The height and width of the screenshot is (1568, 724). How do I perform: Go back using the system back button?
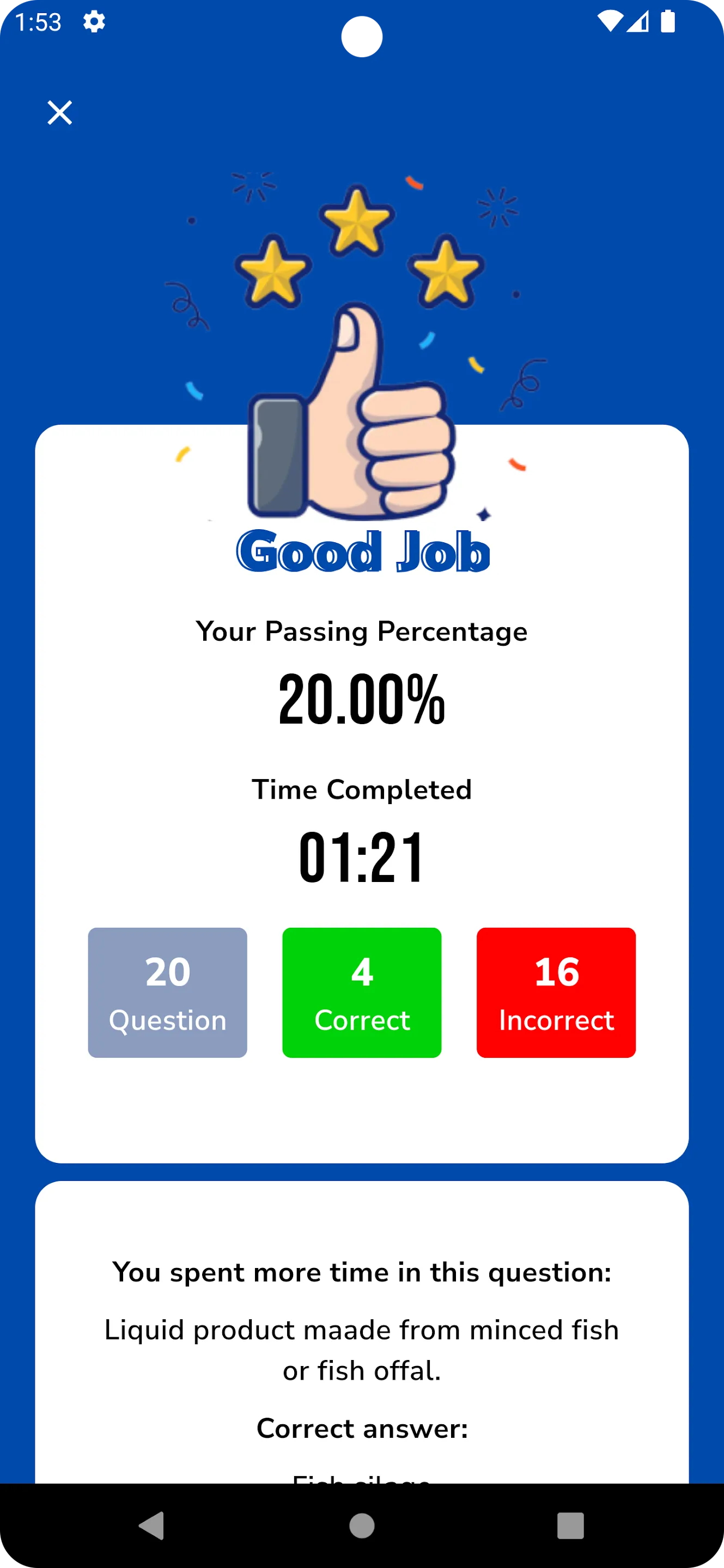pos(151,1526)
